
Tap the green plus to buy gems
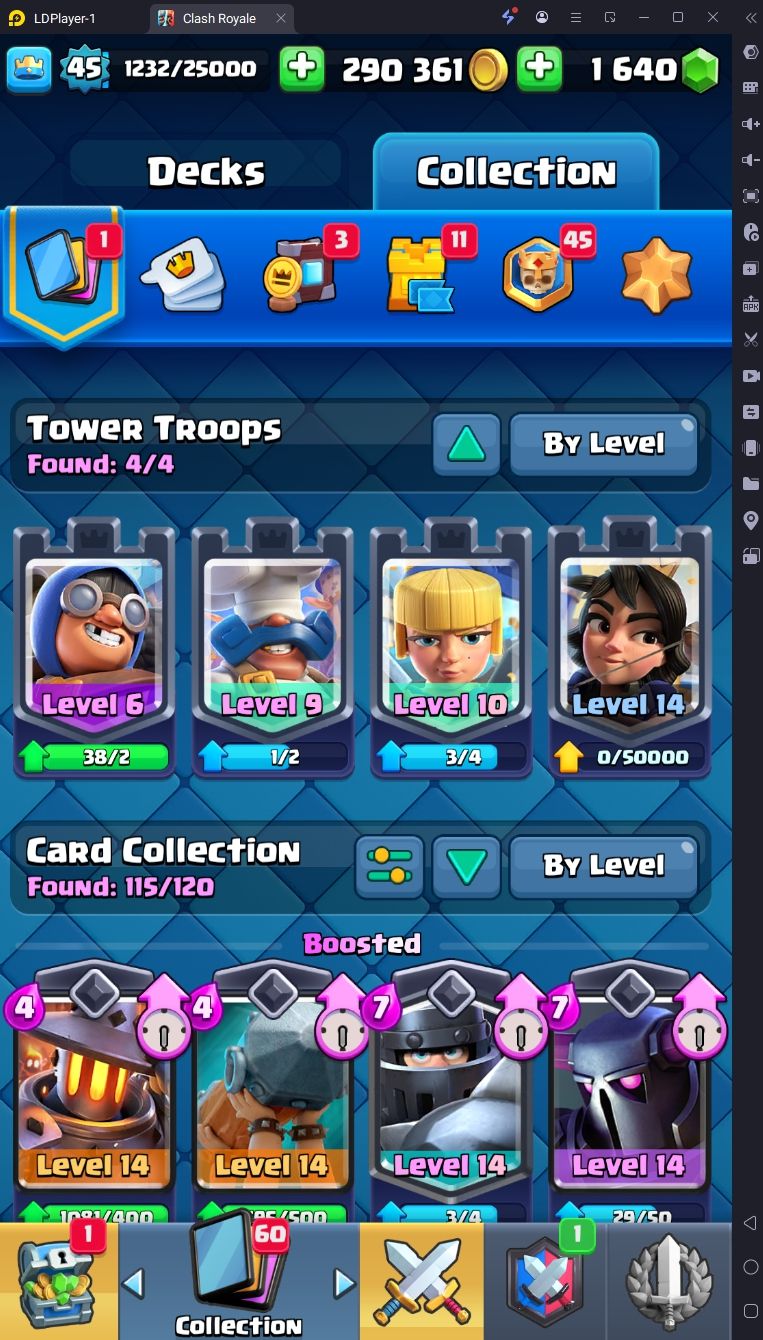pos(539,69)
